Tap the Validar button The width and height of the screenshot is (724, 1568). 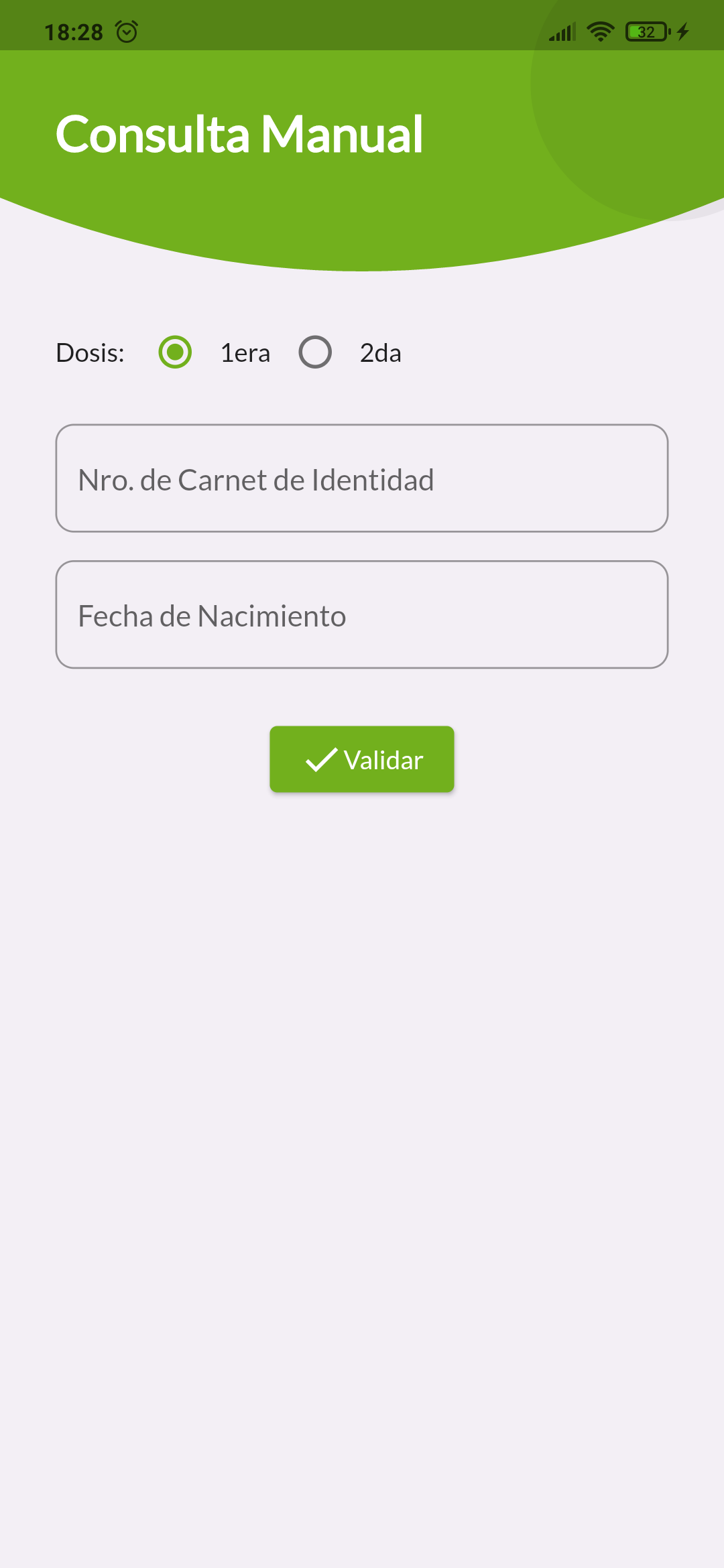pyautogui.click(x=362, y=759)
